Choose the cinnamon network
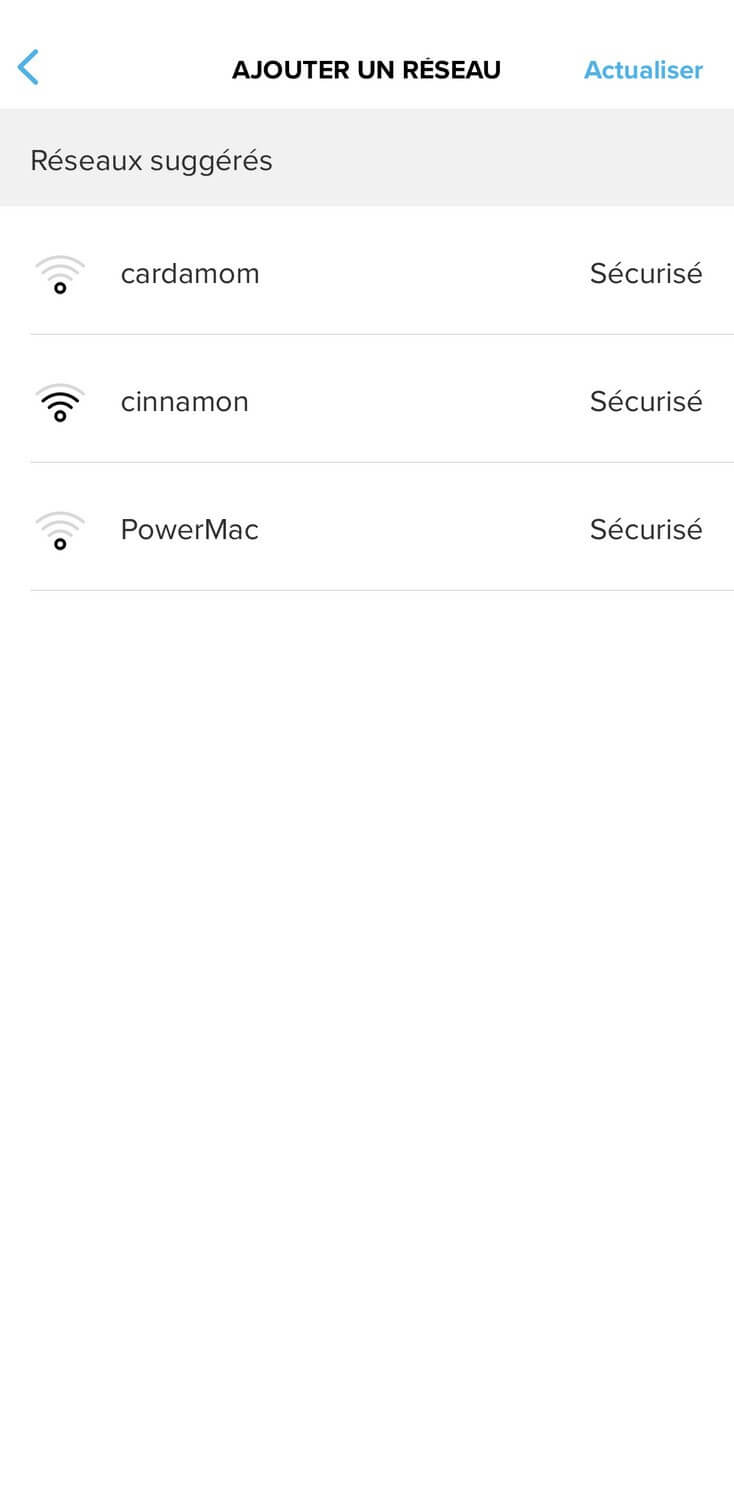Image resolution: width=734 pixels, height=1500 pixels. coord(184,401)
